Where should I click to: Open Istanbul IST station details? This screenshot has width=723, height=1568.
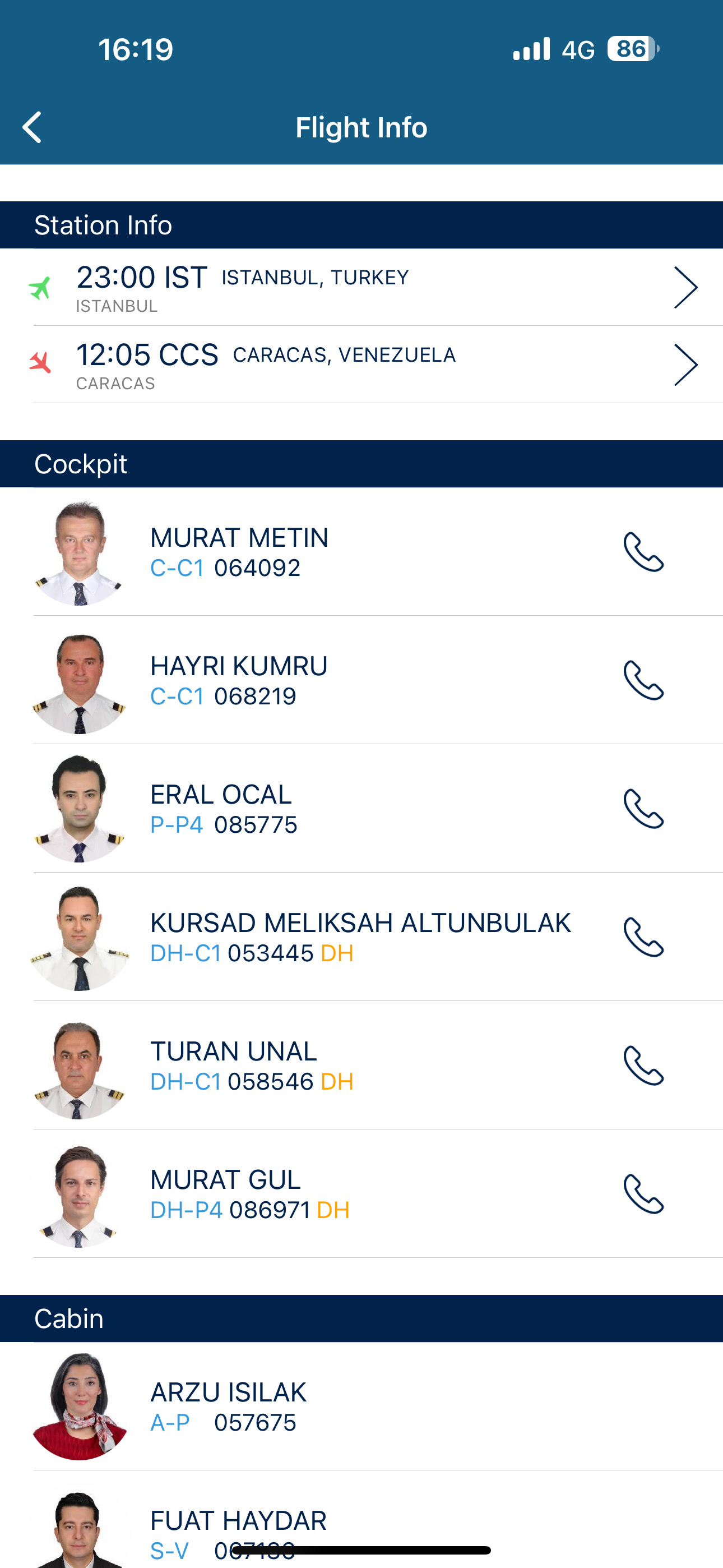click(685, 287)
